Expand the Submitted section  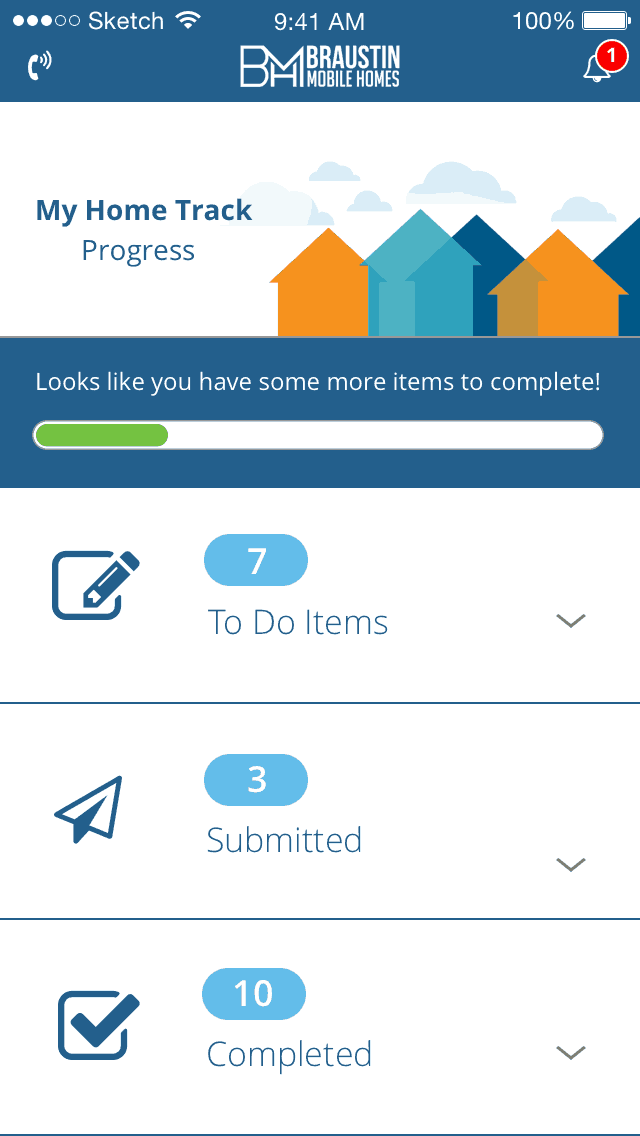[x=570, y=864]
